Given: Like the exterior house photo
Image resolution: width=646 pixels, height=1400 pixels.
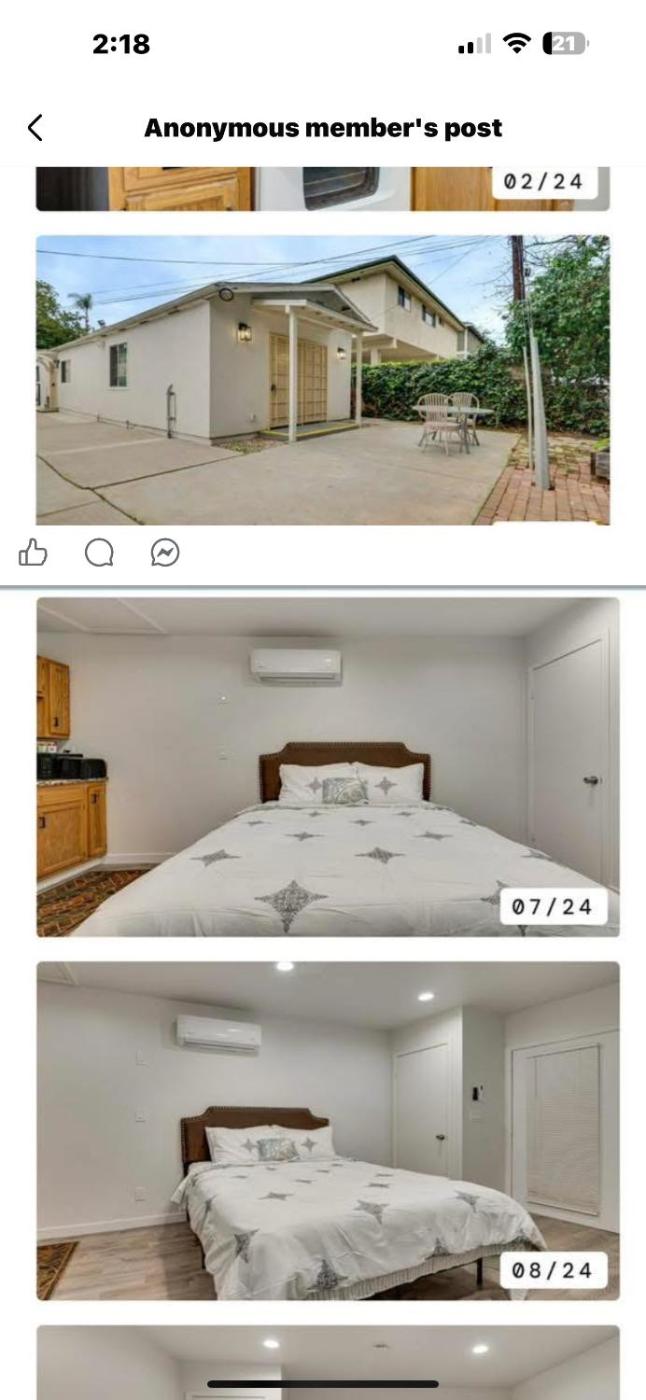Looking at the screenshot, I should tap(33, 553).
